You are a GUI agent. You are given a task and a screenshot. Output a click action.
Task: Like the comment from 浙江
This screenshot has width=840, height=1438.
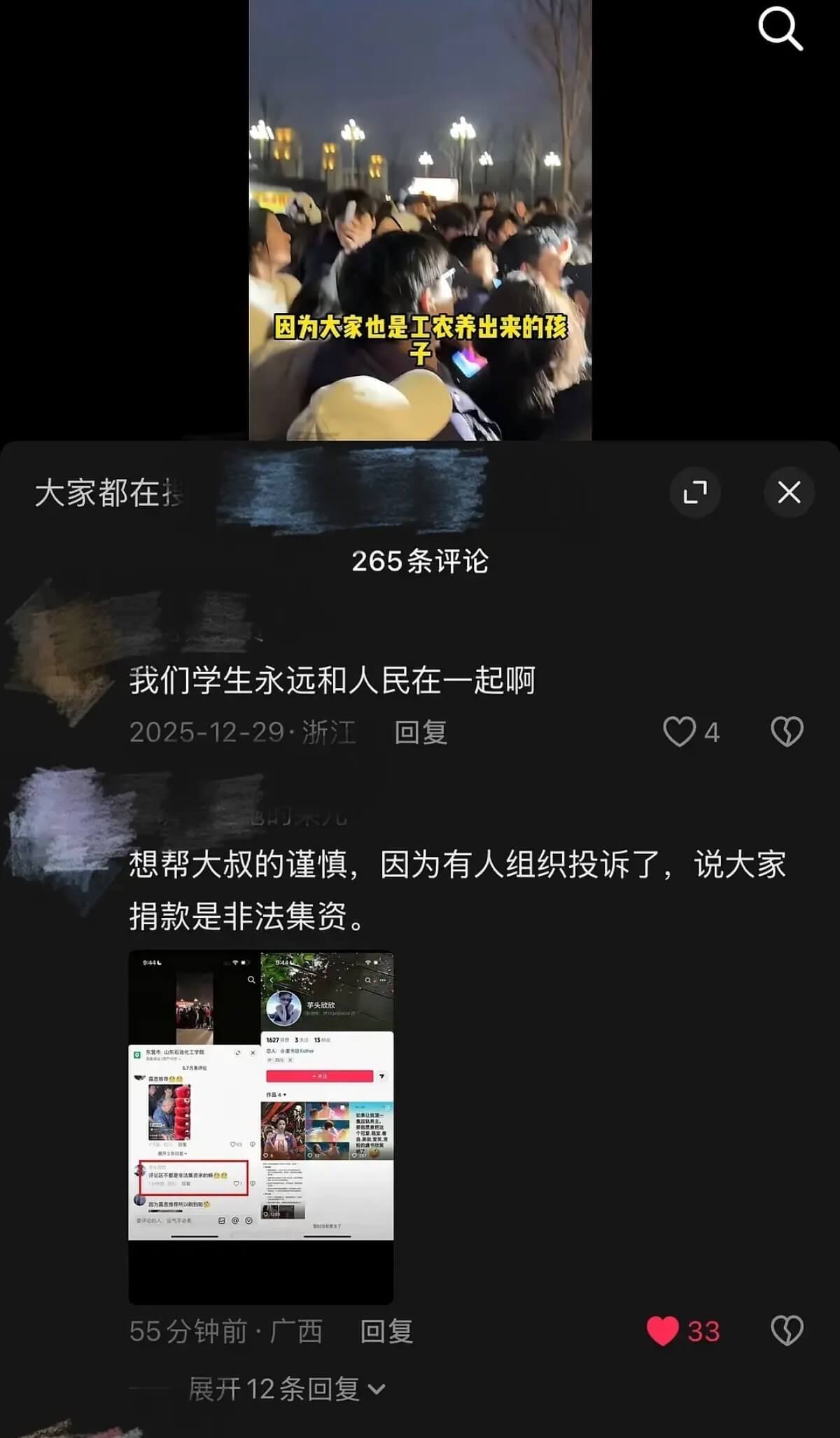pos(679,732)
